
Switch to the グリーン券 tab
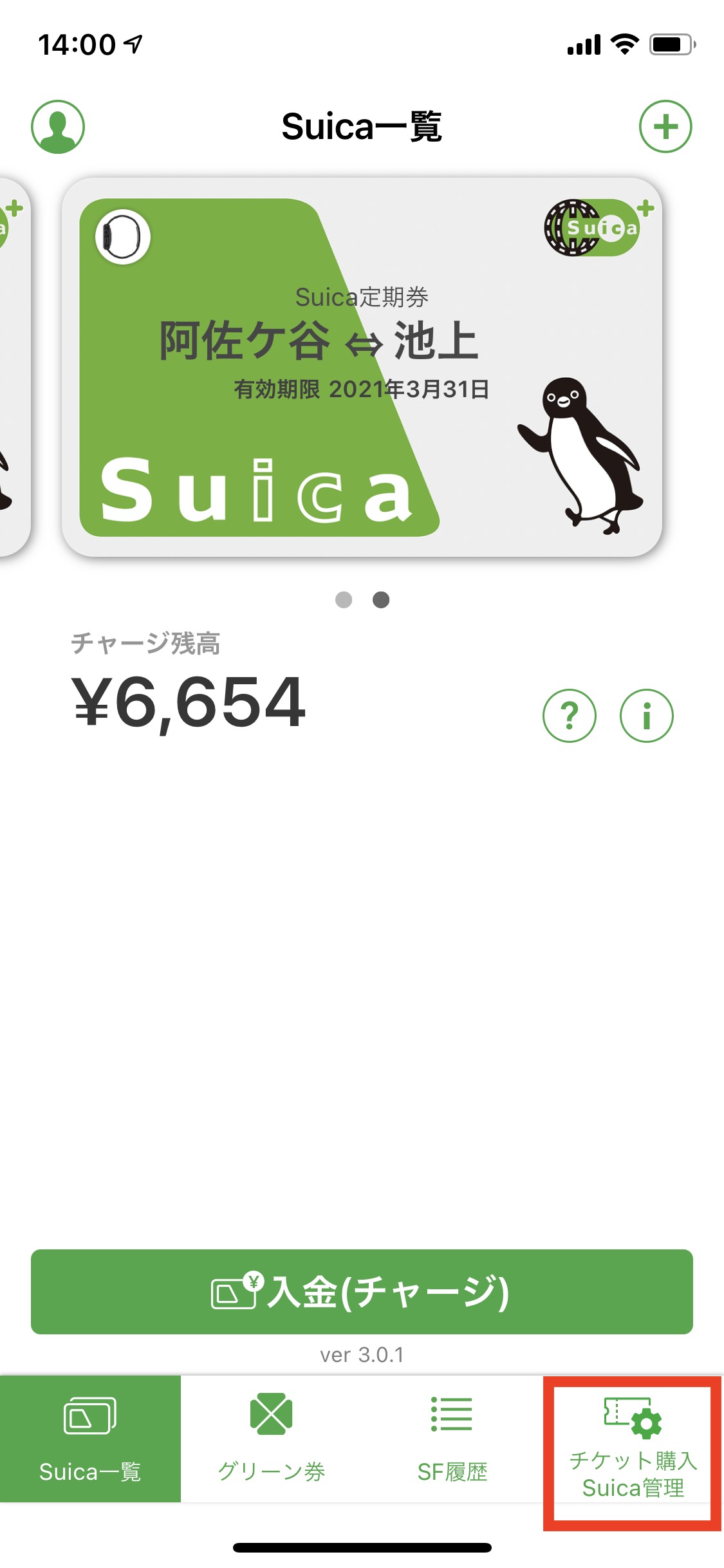[271, 1439]
